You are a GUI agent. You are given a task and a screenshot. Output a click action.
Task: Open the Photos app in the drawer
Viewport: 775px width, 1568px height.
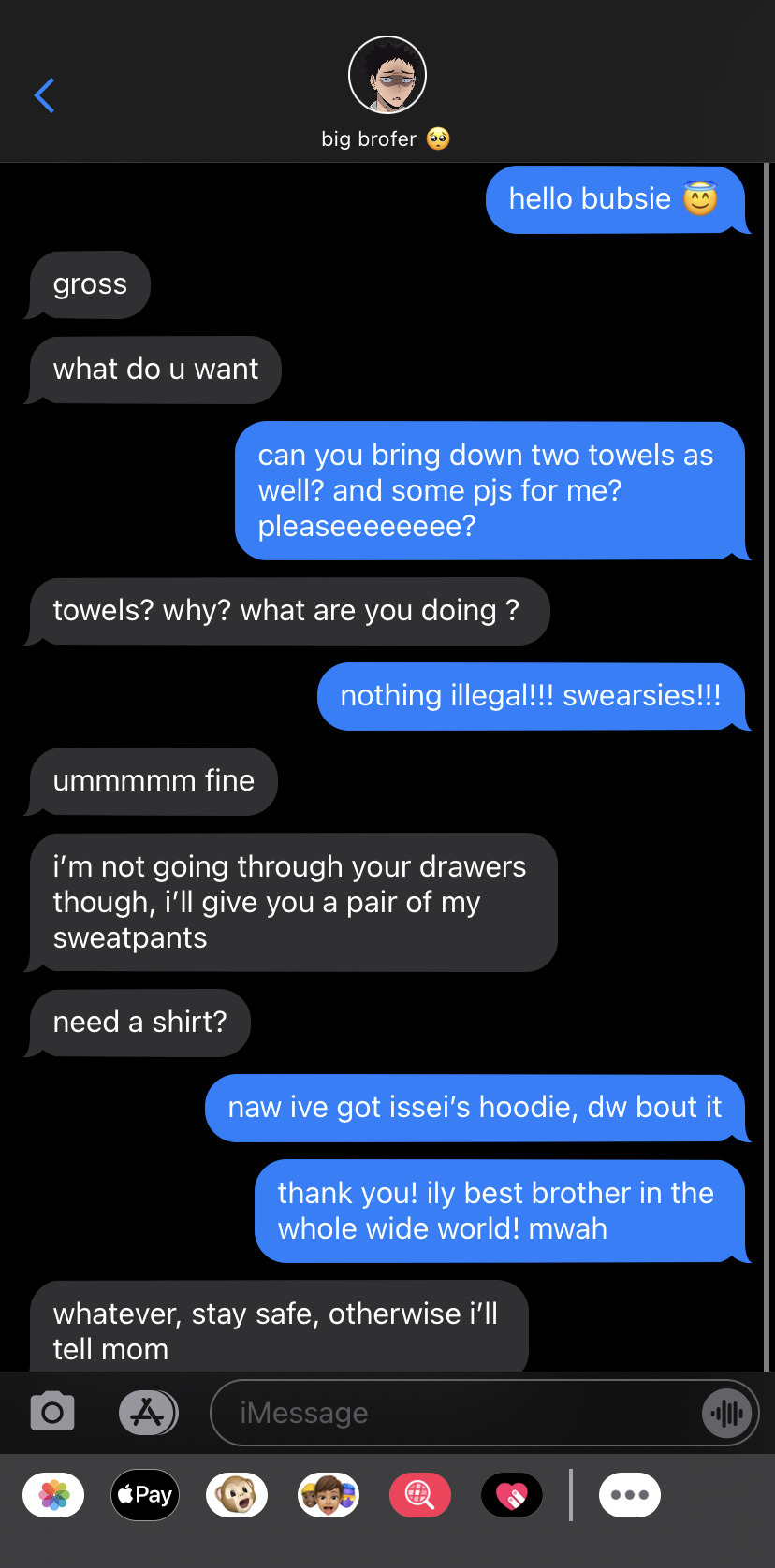click(53, 1495)
